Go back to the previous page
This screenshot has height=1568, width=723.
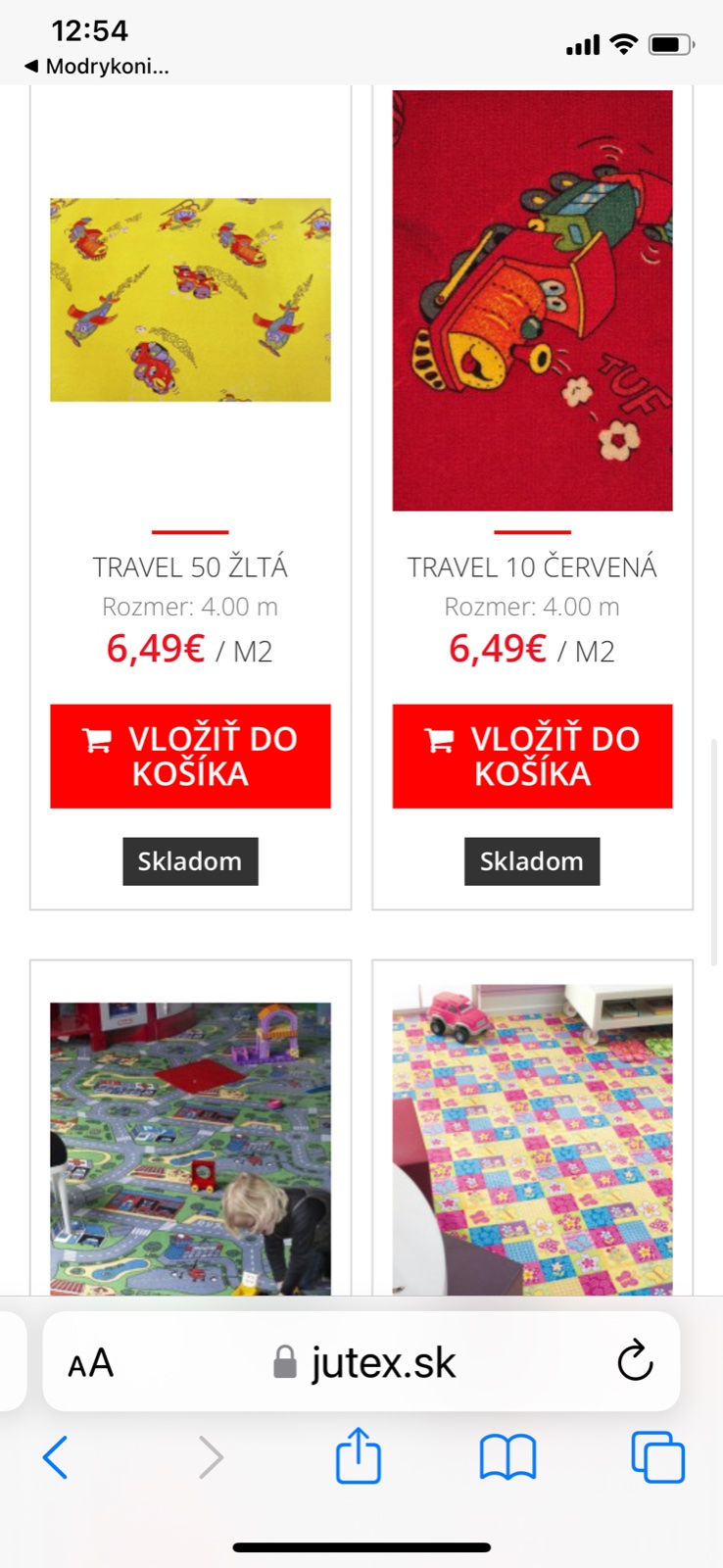point(56,1457)
